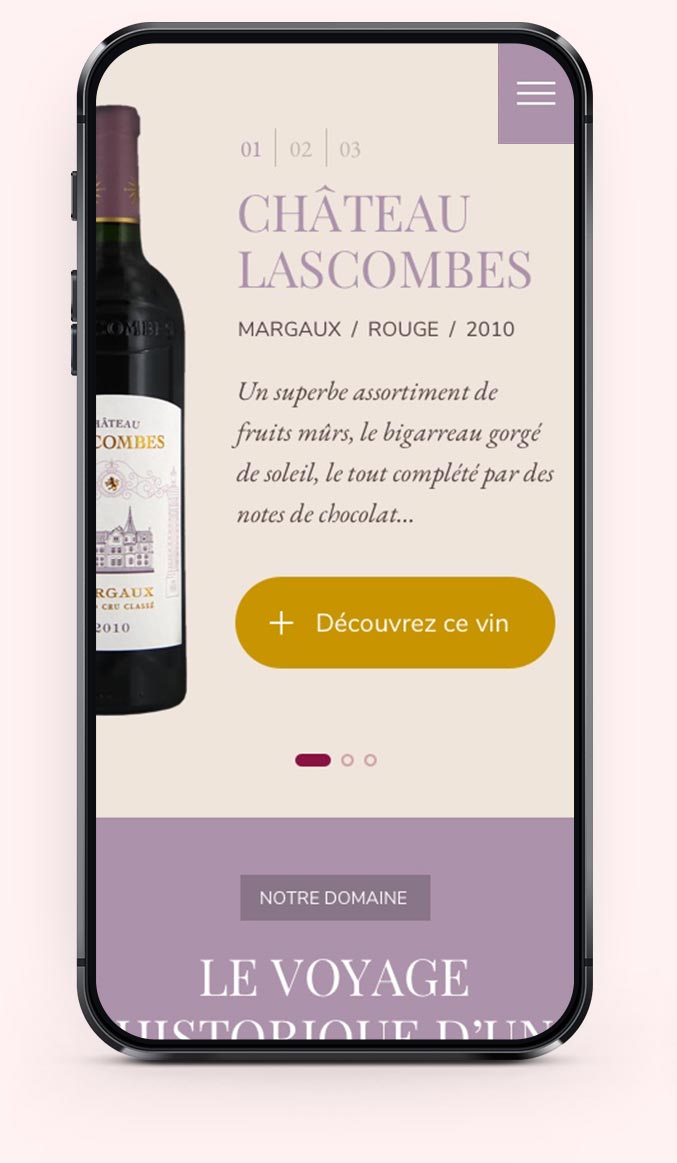Jump to the second carousel dot
Image resolution: width=677 pixels, height=1163 pixels.
(x=347, y=760)
